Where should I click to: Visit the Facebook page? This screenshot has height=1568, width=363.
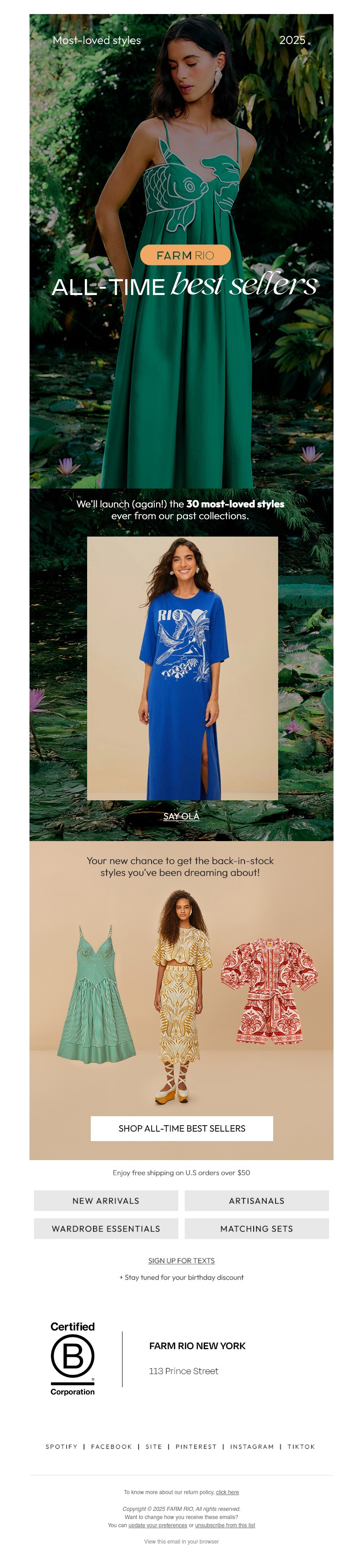click(x=112, y=1447)
